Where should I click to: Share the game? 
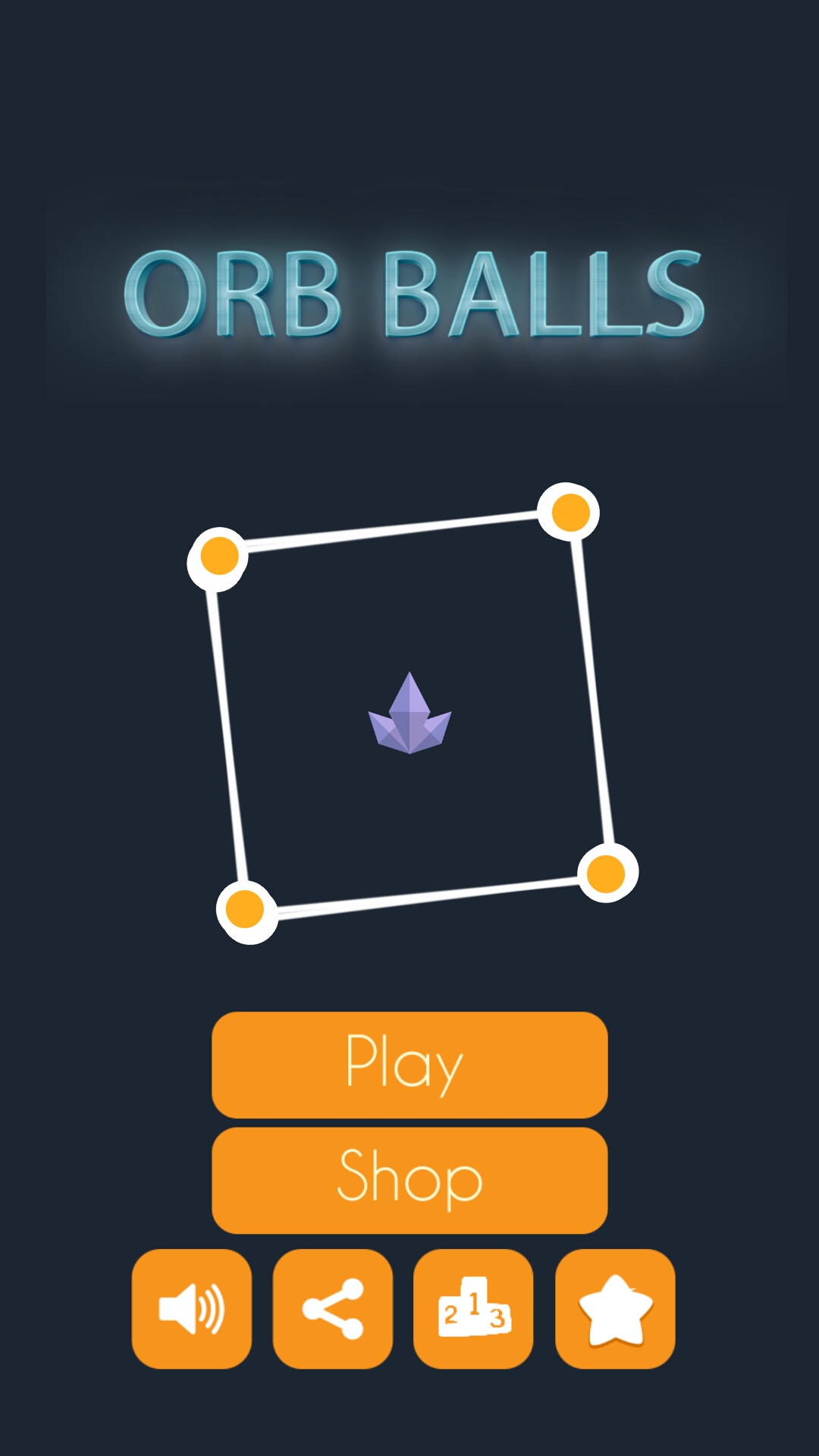click(x=333, y=1308)
